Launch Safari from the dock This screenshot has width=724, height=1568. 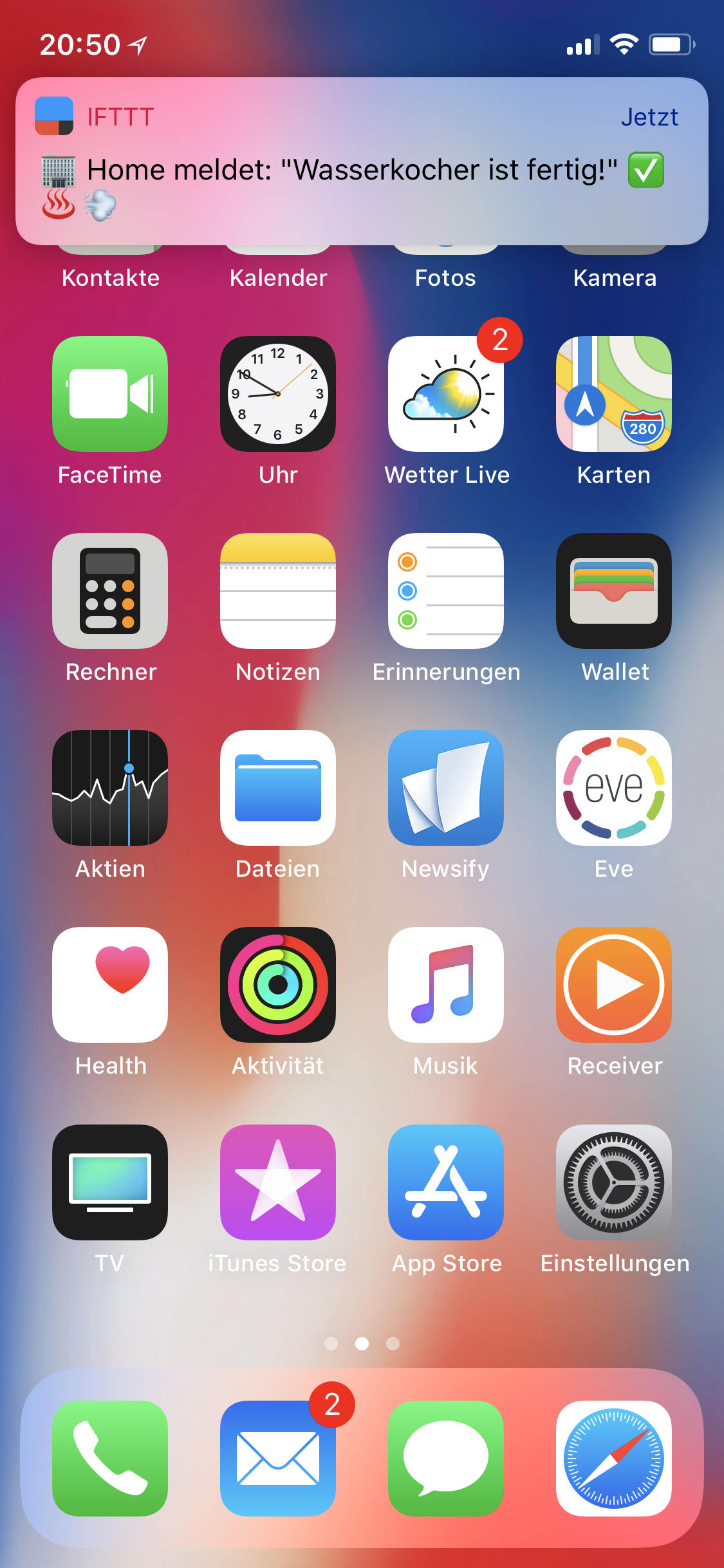click(x=614, y=1459)
